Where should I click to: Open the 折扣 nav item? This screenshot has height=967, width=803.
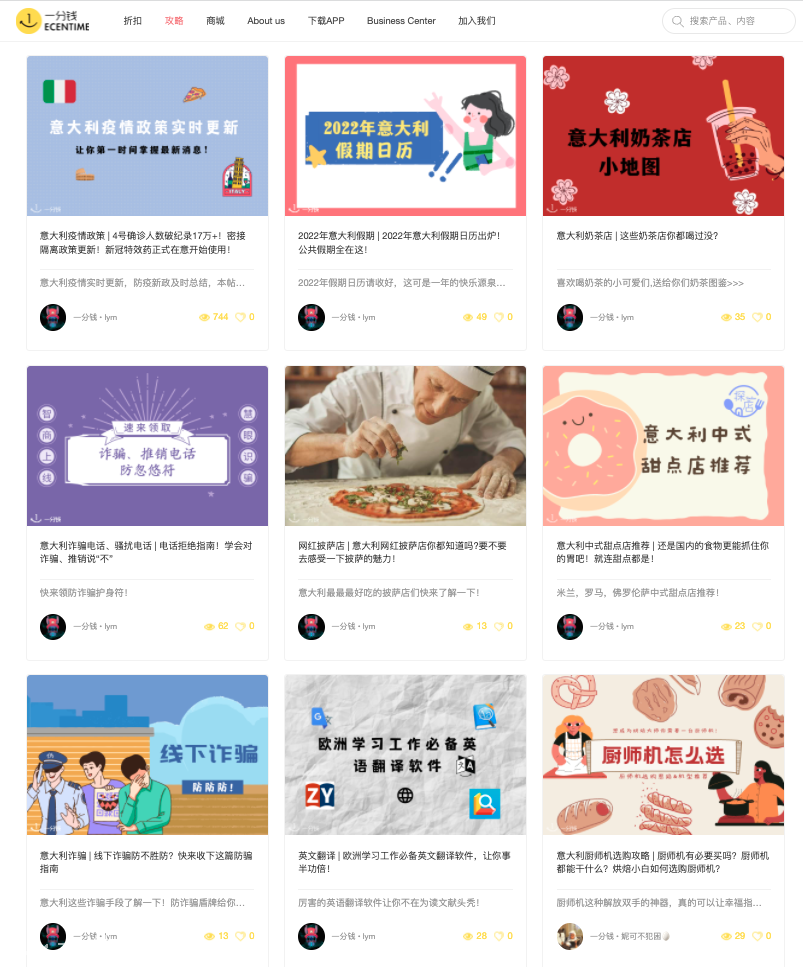(133, 20)
